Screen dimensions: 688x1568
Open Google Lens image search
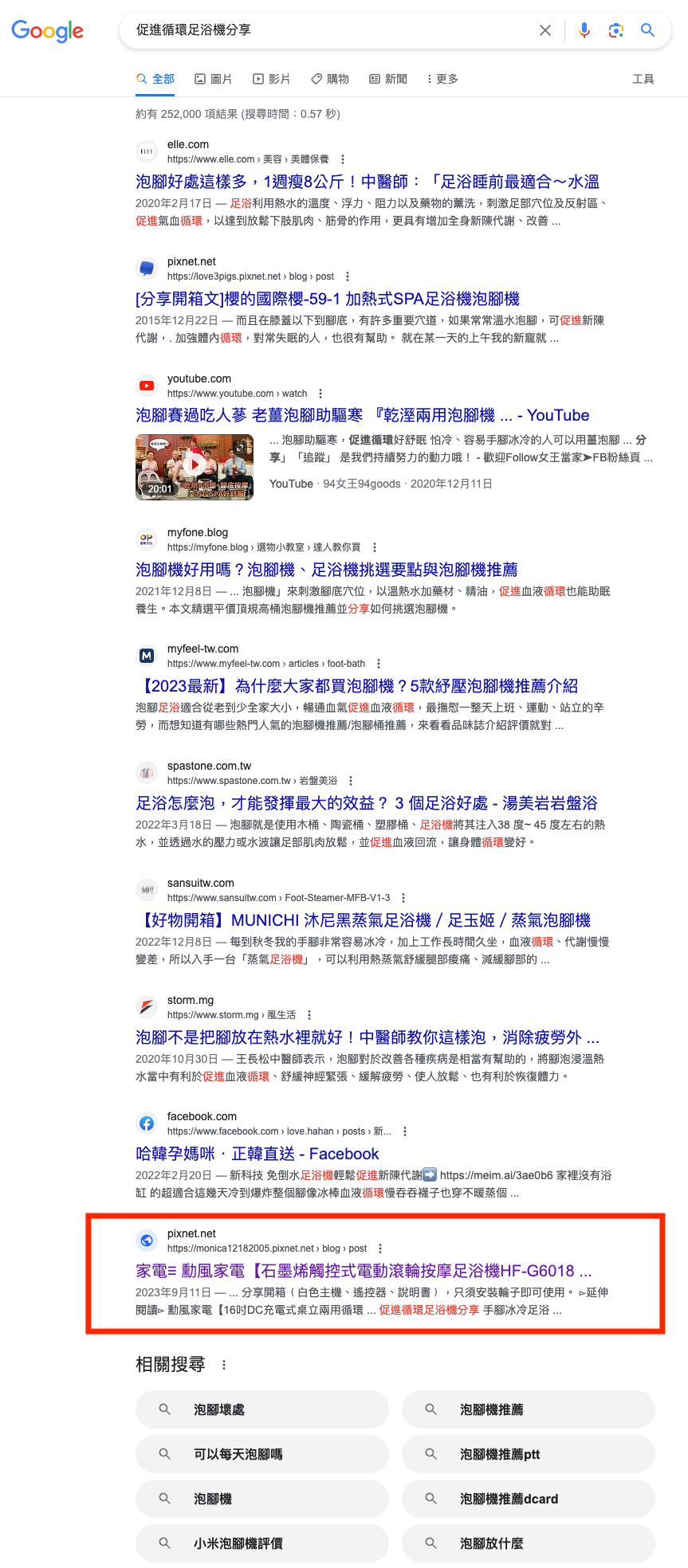(615, 30)
